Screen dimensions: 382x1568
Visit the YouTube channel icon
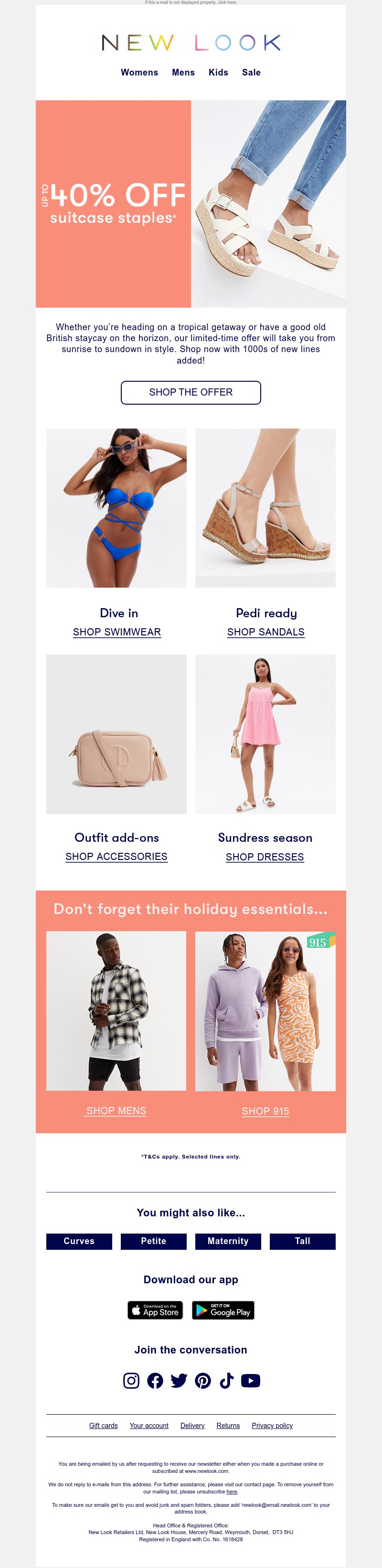pyautogui.click(x=251, y=1381)
